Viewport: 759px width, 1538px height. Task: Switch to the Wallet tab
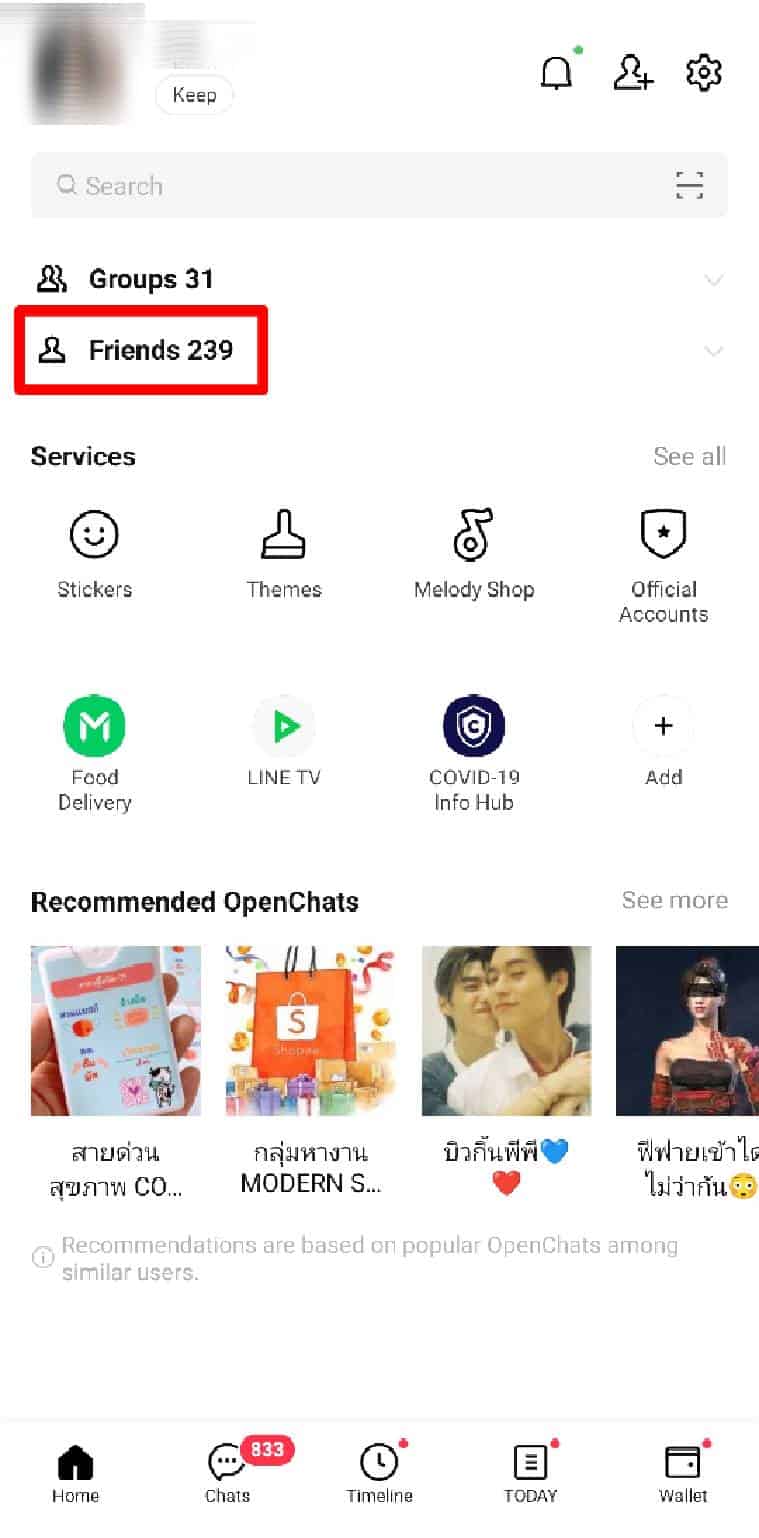click(683, 1474)
